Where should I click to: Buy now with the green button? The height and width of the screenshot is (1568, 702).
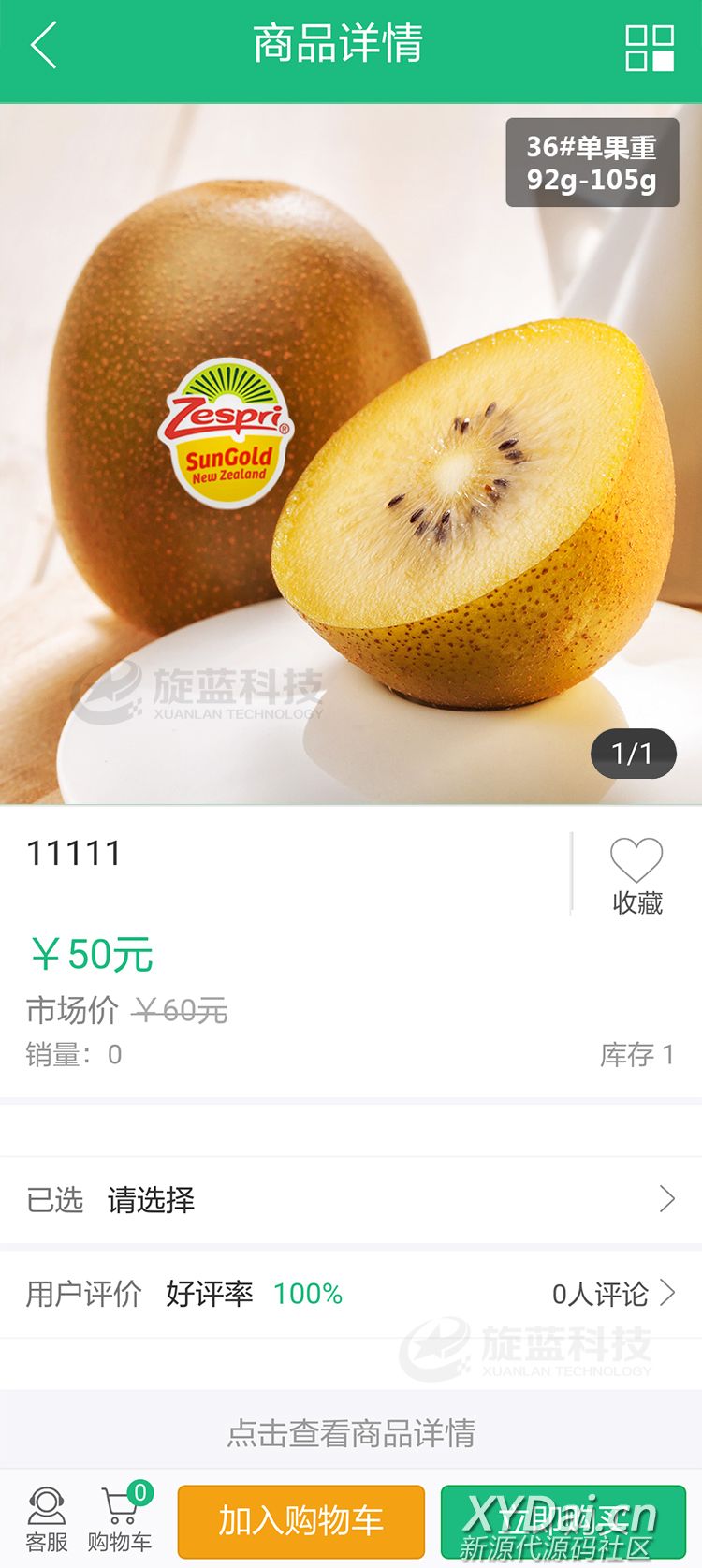[x=563, y=1521]
